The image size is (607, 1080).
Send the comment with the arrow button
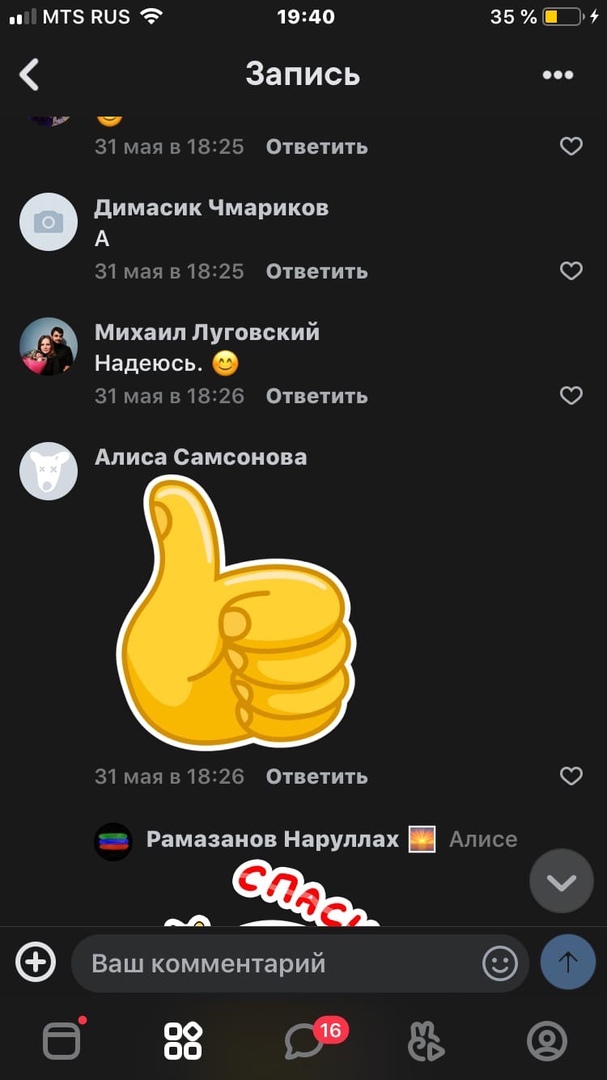point(568,962)
